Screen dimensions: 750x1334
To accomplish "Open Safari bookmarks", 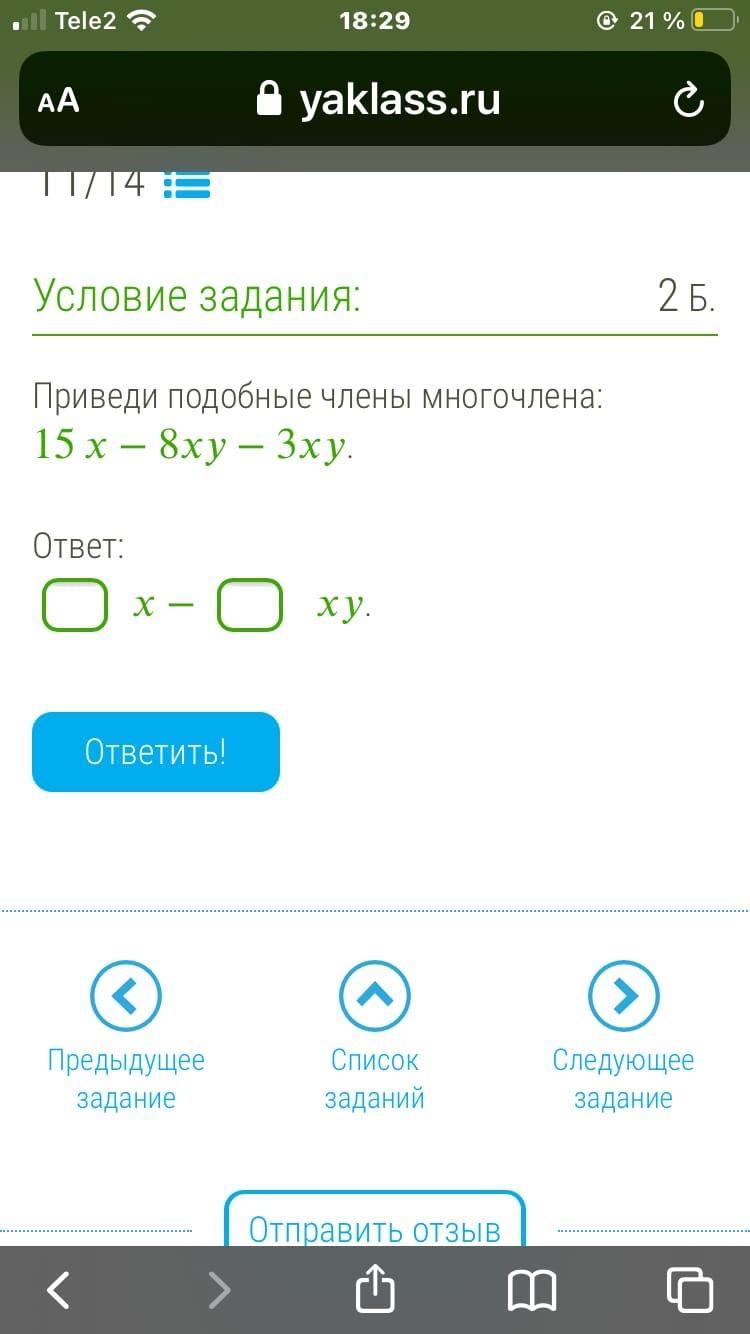I will tap(532, 1290).
